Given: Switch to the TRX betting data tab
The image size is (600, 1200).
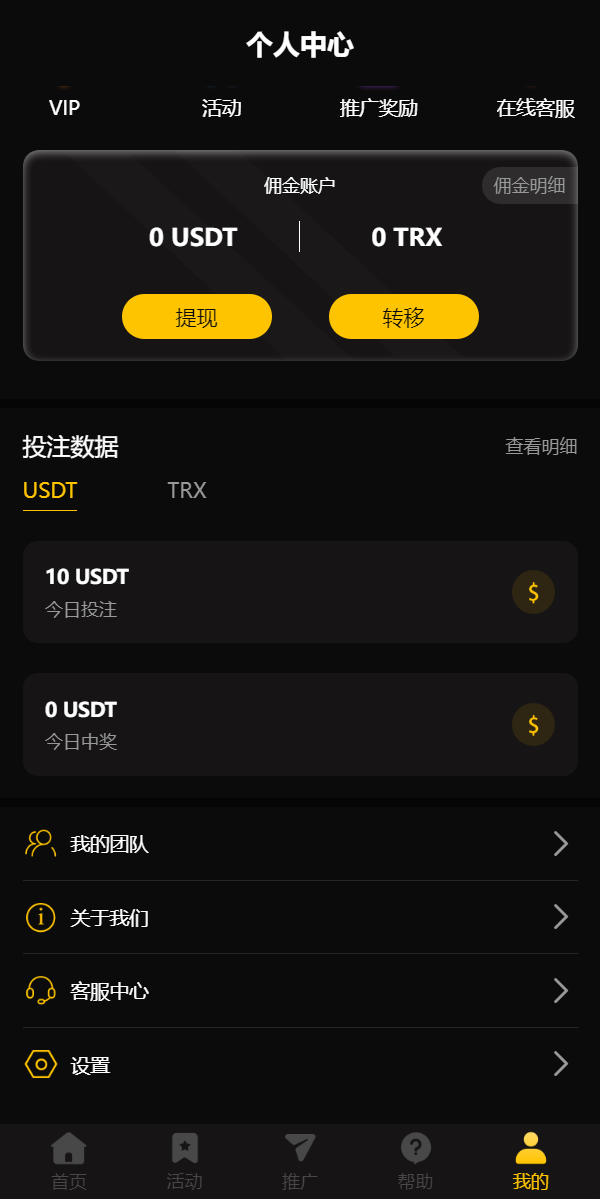Looking at the screenshot, I should click(187, 491).
